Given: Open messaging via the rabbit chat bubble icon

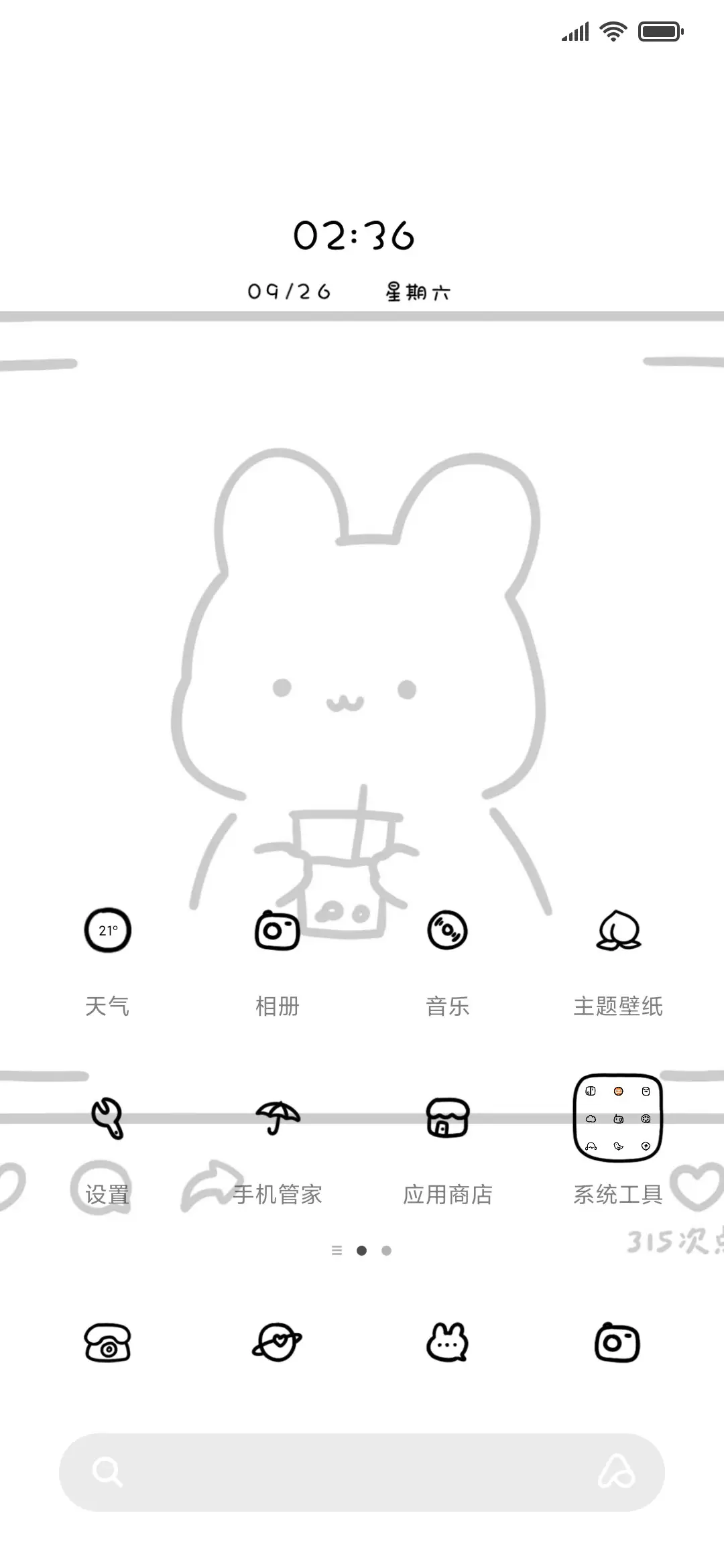Looking at the screenshot, I should click(x=448, y=1342).
